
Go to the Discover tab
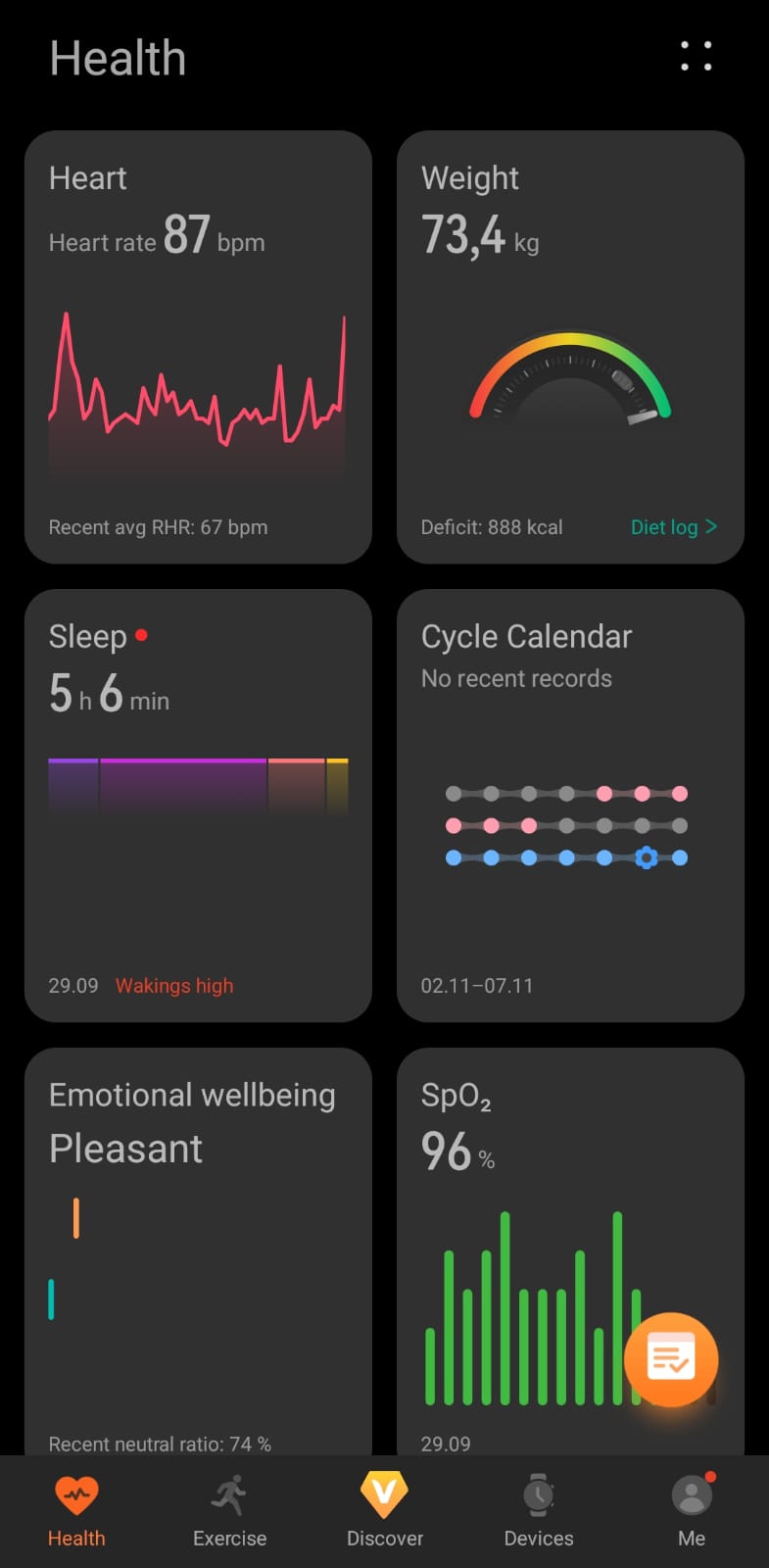[384, 1511]
